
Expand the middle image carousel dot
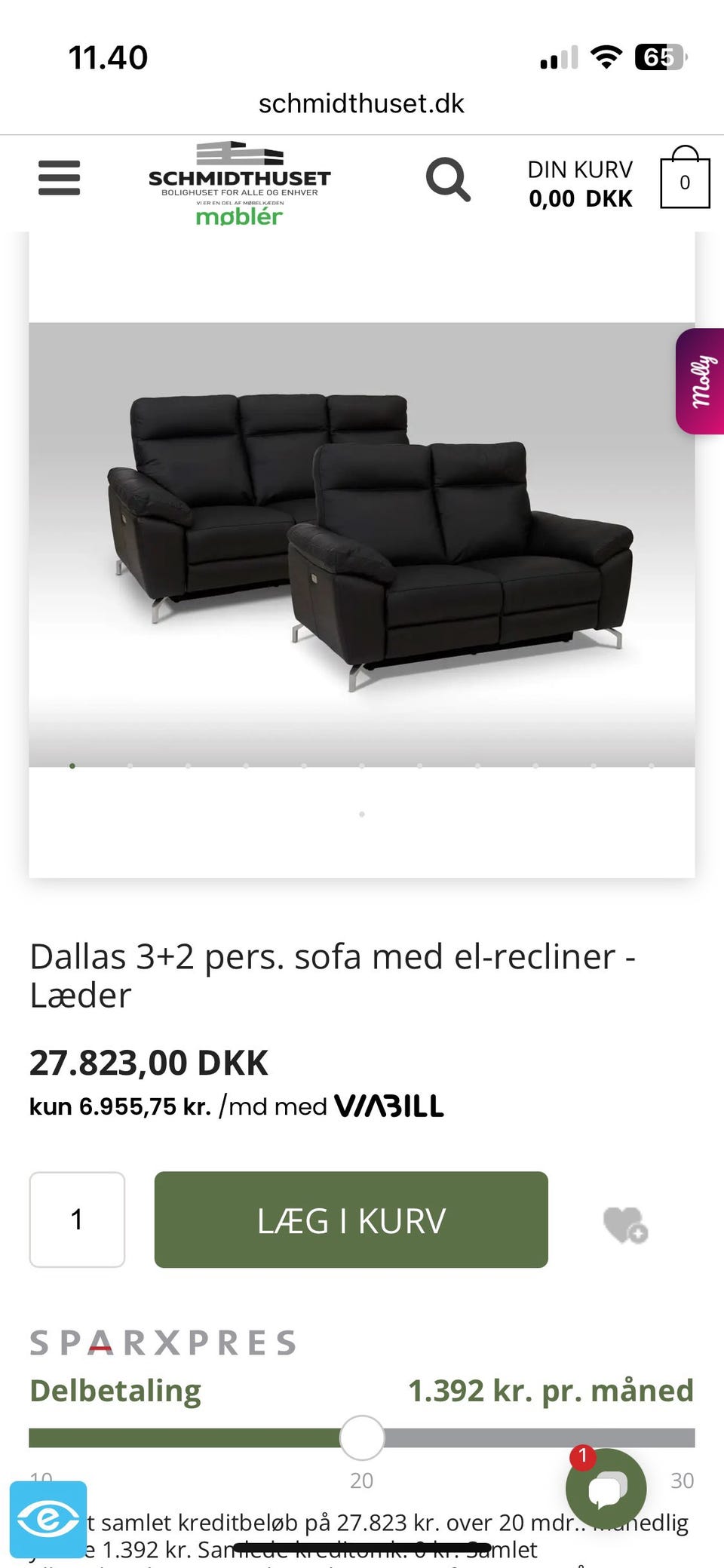pos(362,766)
